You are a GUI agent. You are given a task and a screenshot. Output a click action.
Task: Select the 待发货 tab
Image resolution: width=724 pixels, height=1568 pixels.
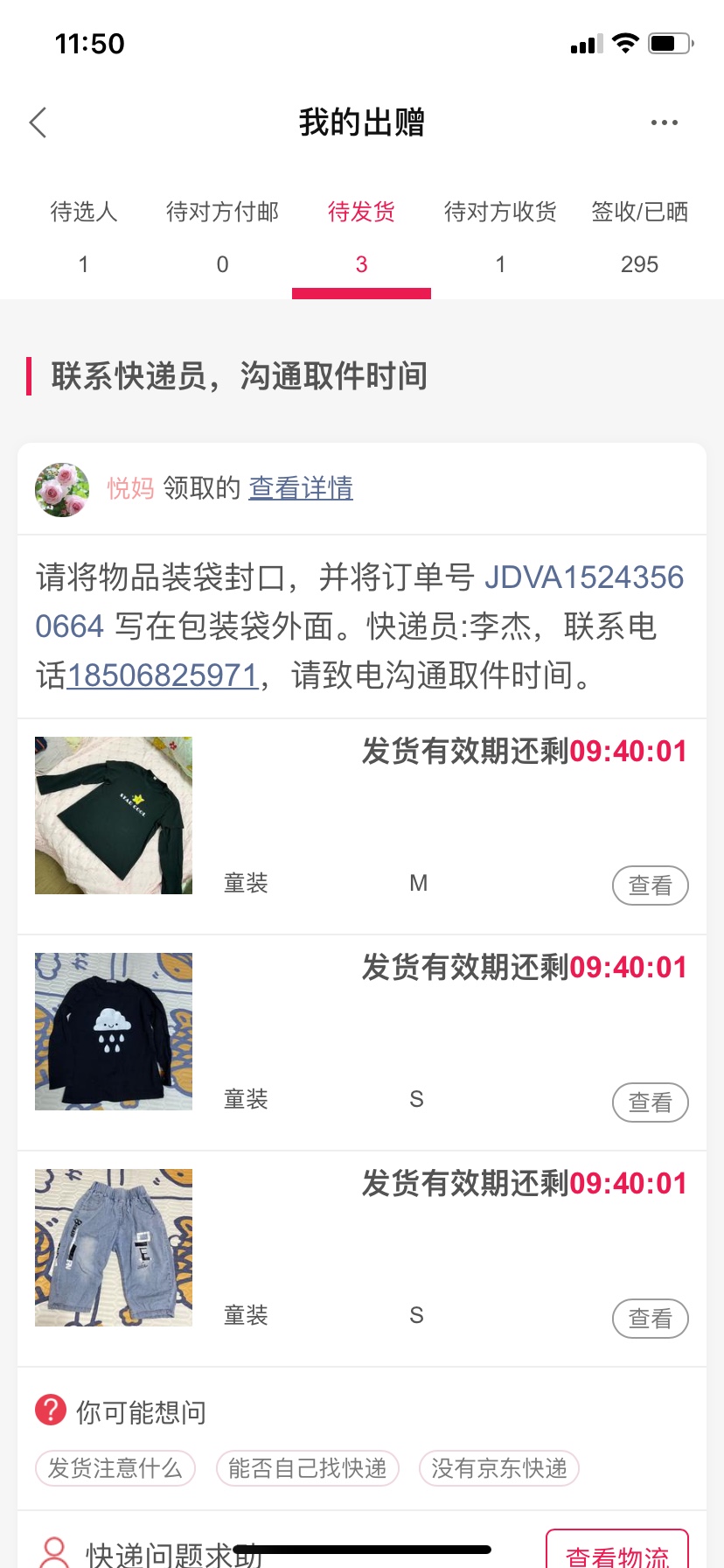pos(361,236)
